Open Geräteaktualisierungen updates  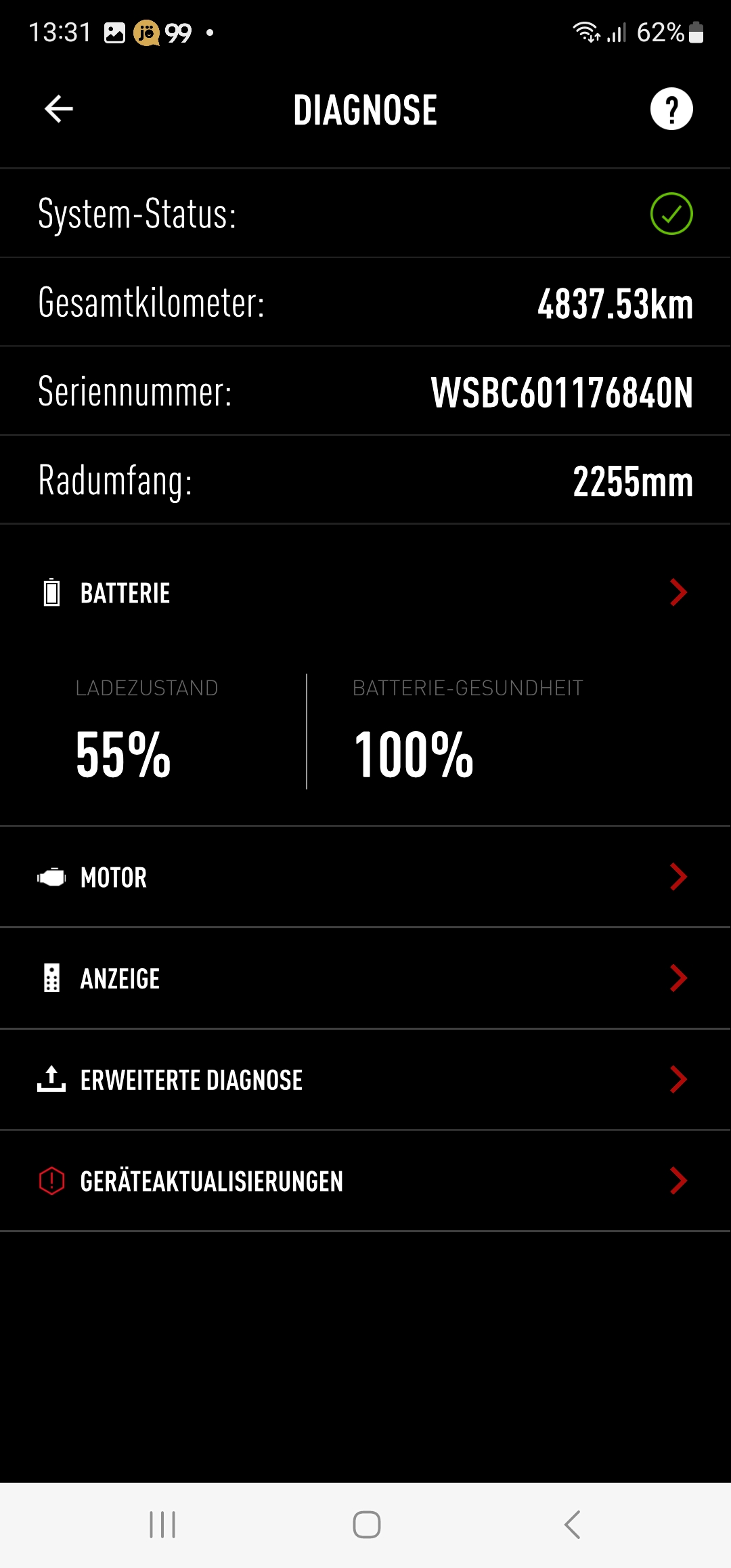pos(365,1181)
